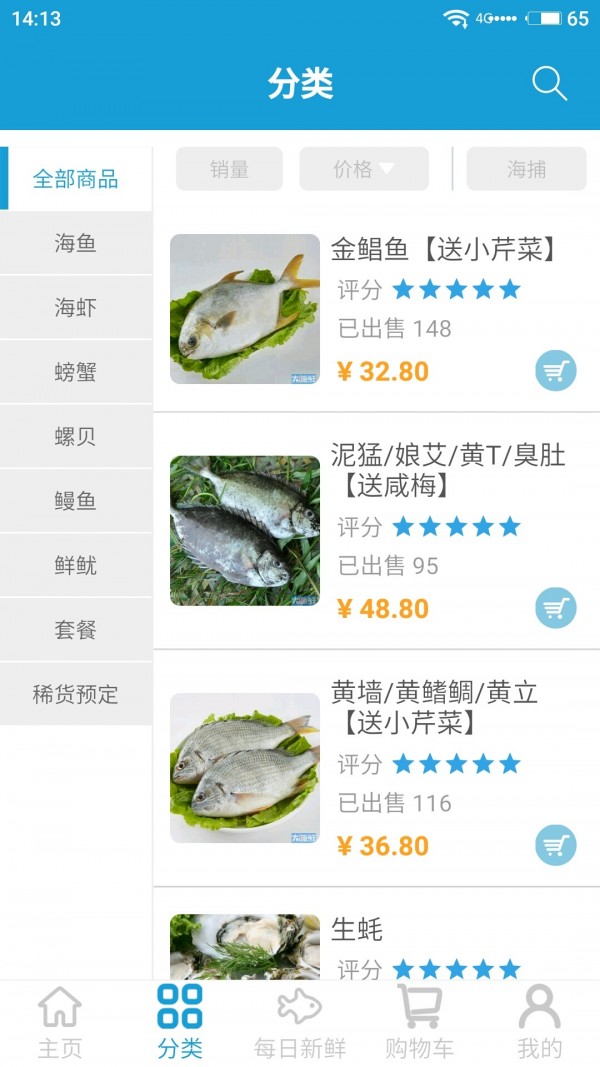The image size is (600, 1067).
Task: Open the search magnifier icon
Action: tap(549, 84)
